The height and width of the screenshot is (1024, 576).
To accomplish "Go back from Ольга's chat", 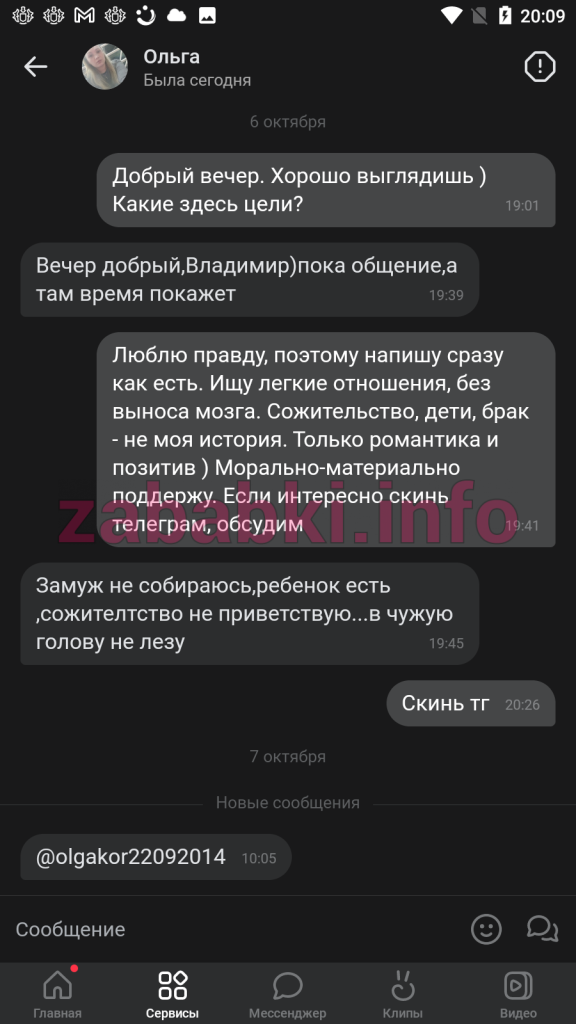I will [x=35, y=67].
